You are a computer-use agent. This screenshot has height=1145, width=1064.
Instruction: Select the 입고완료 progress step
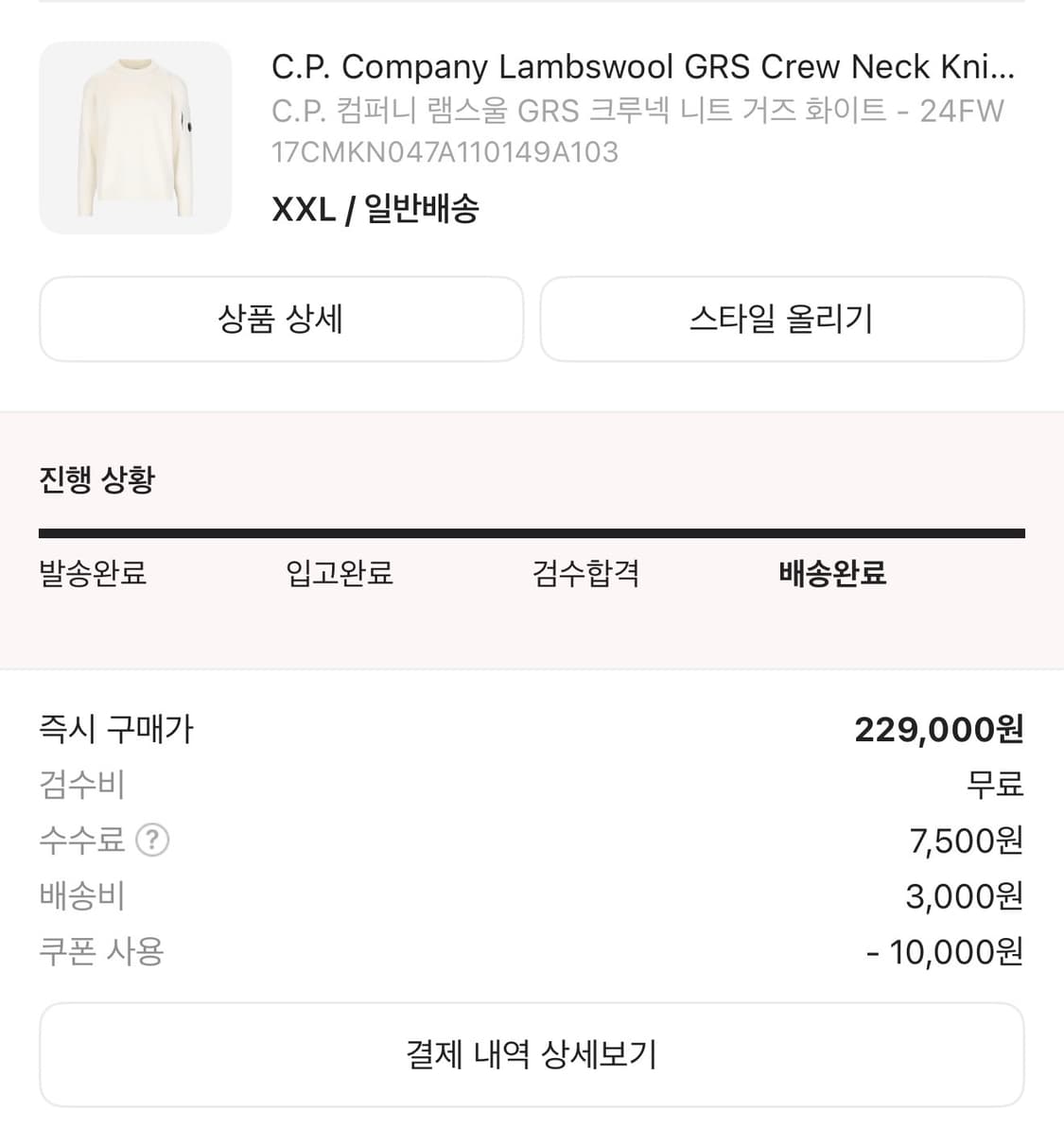click(x=341, y=574)
